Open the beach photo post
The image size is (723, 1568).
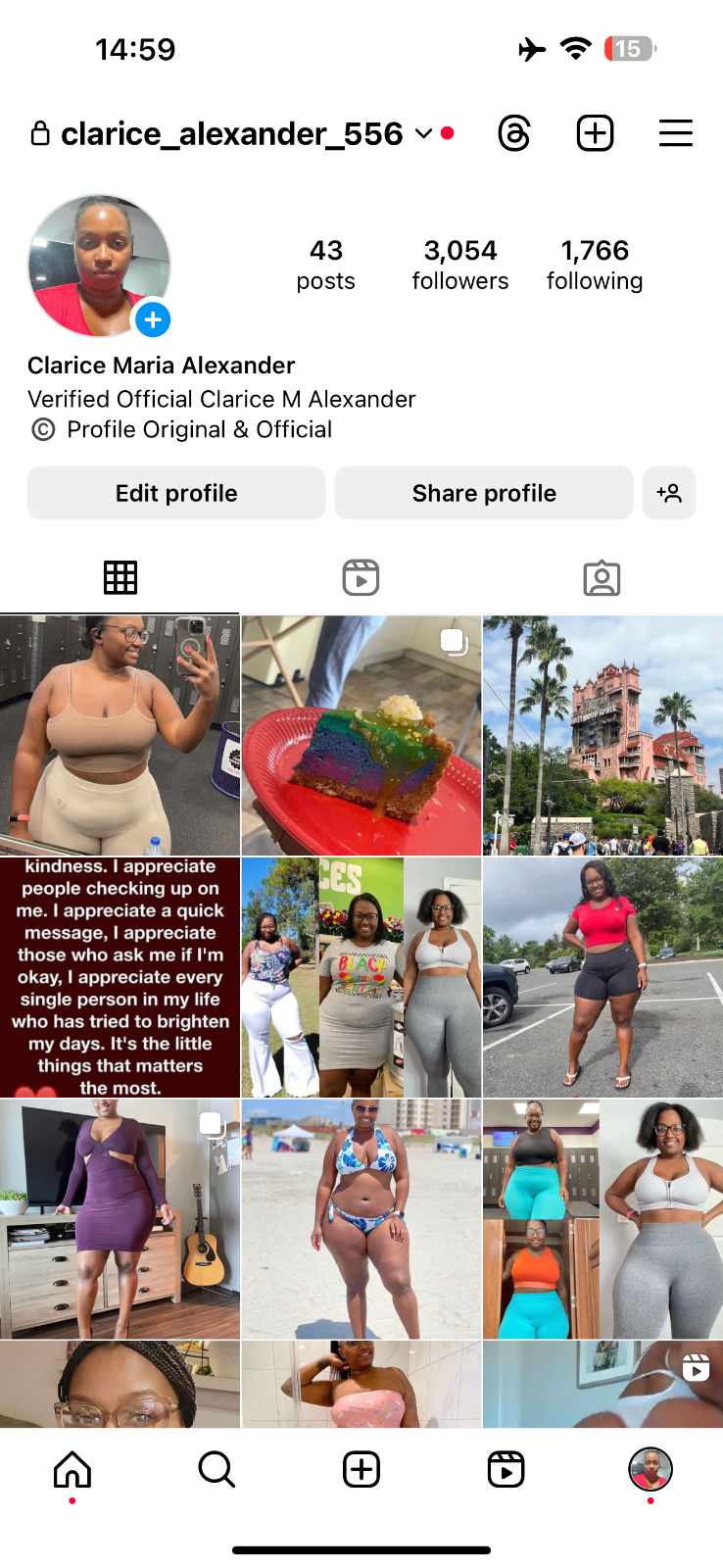click(361, 1219)
